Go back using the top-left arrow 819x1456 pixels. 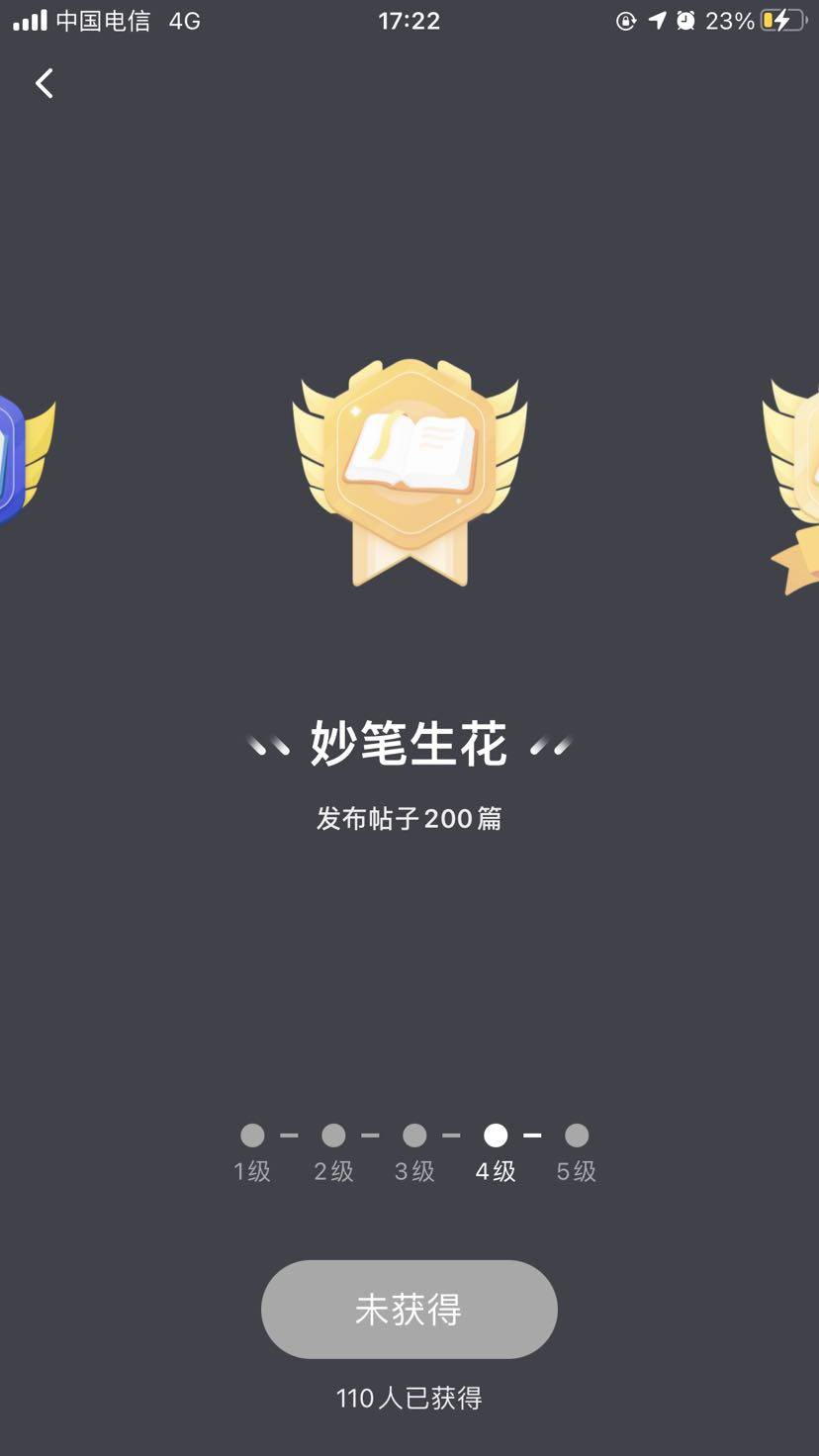[45, 83]
